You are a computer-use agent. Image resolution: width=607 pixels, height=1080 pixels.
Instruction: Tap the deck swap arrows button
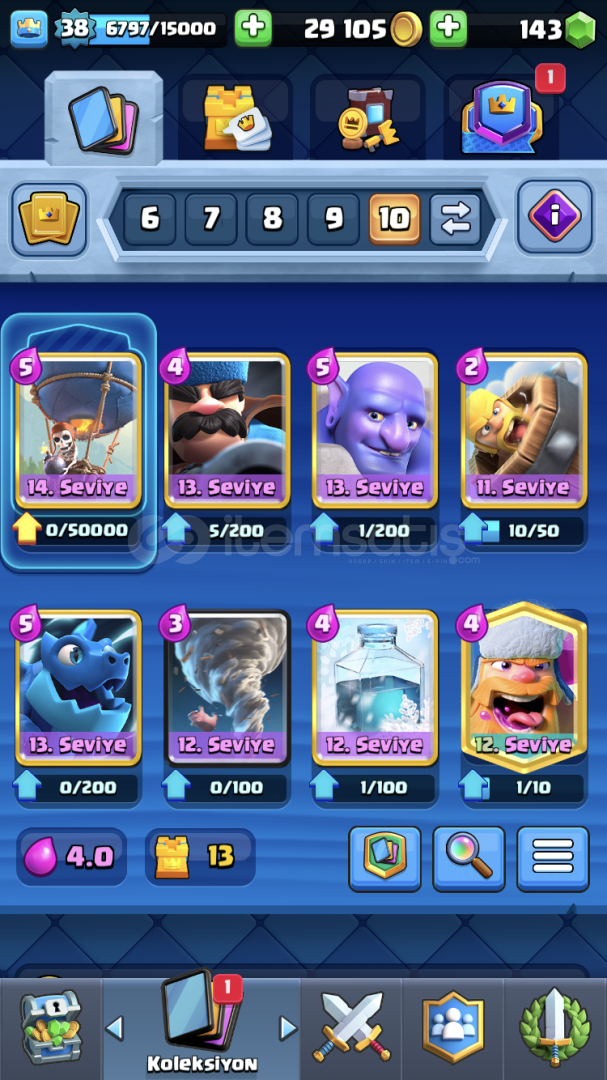pyautogui.click(x=455, y=219)
